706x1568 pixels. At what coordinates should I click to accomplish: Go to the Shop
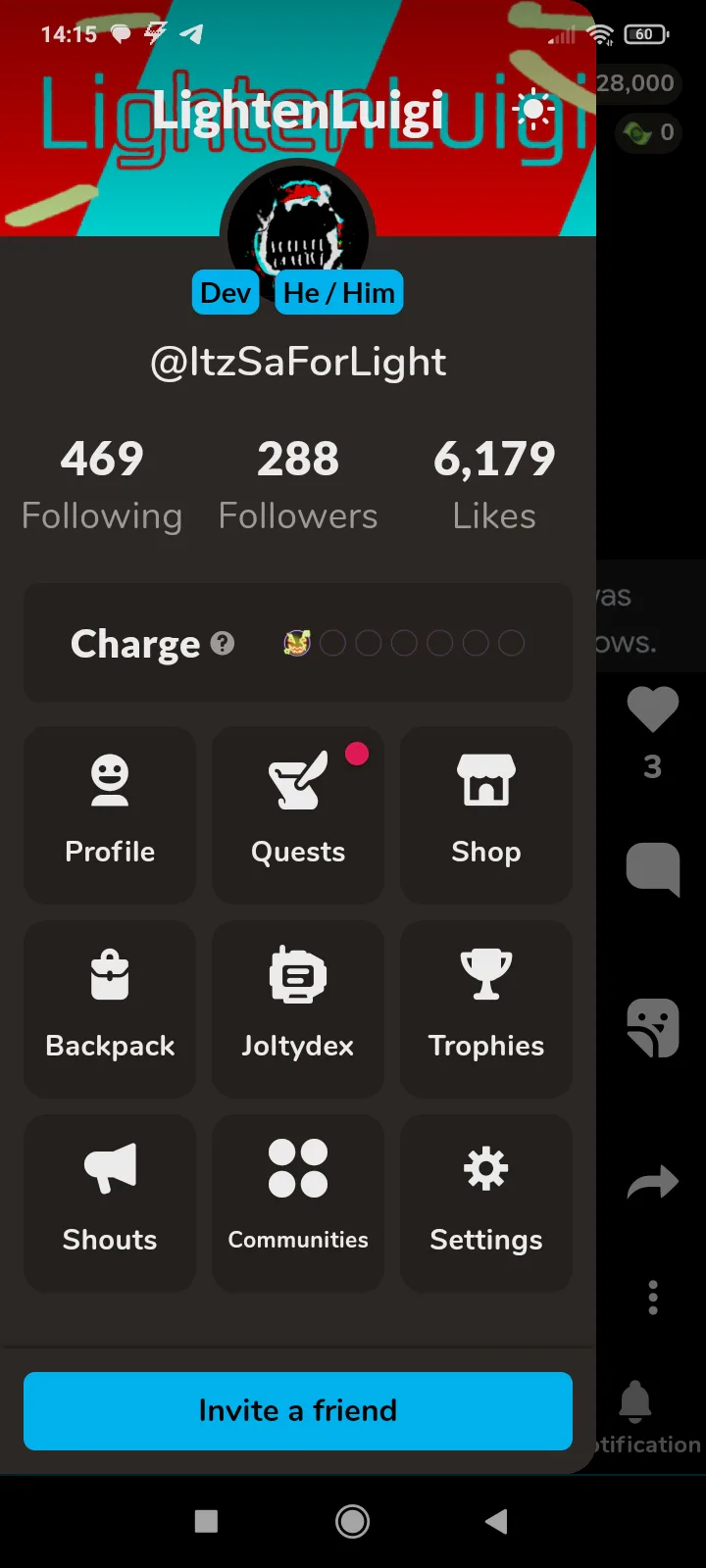[x=486, y=814]
